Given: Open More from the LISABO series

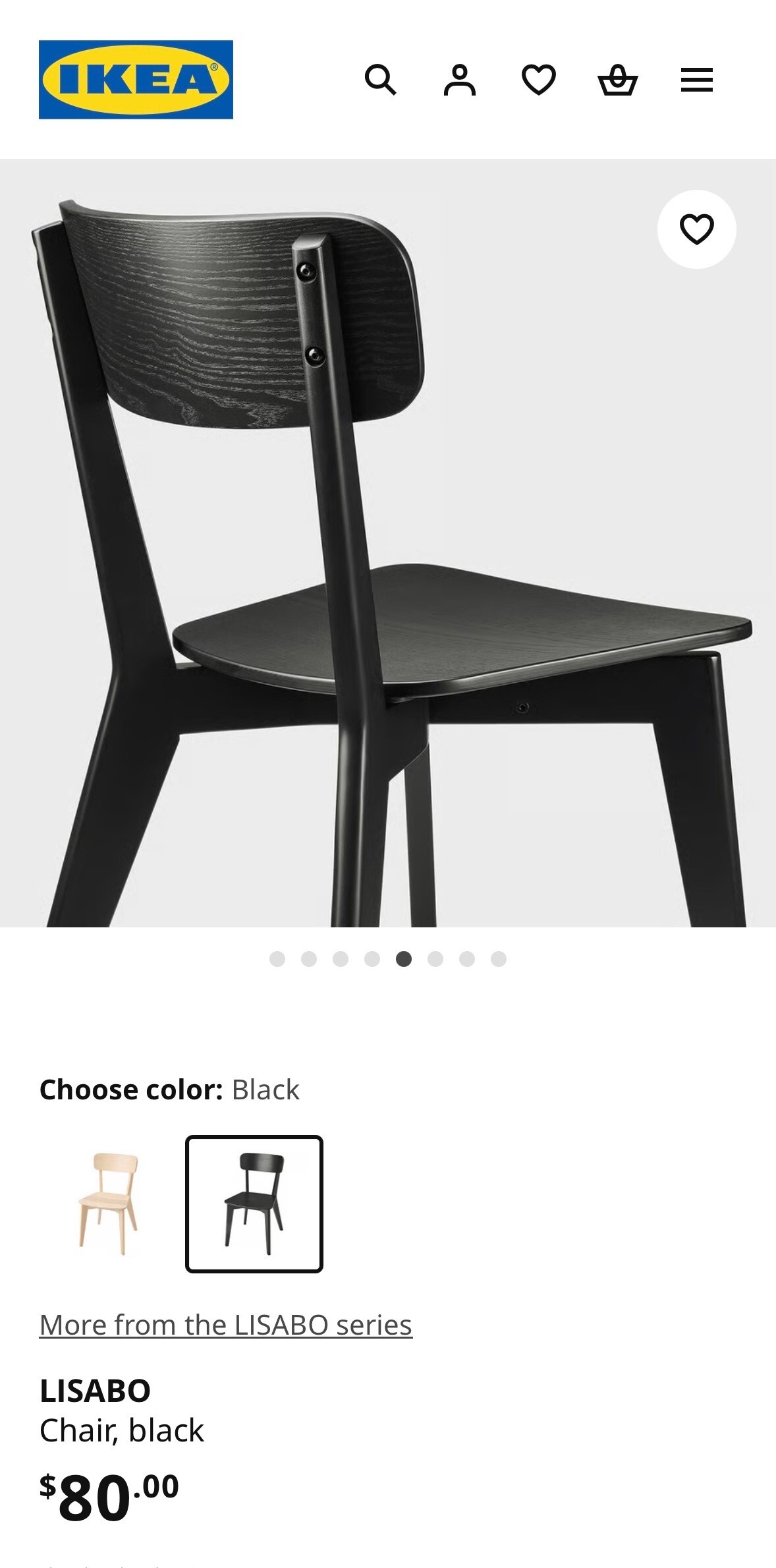Looking at the screenshot, I should tap(226, 1325).
